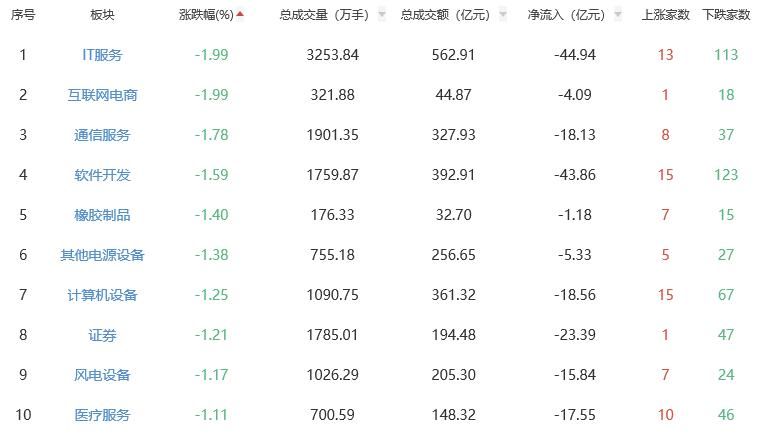The height and width of the screenshot is (434, 765).
Task: Sort by 上涨家数 column
Action: (665, 15)
